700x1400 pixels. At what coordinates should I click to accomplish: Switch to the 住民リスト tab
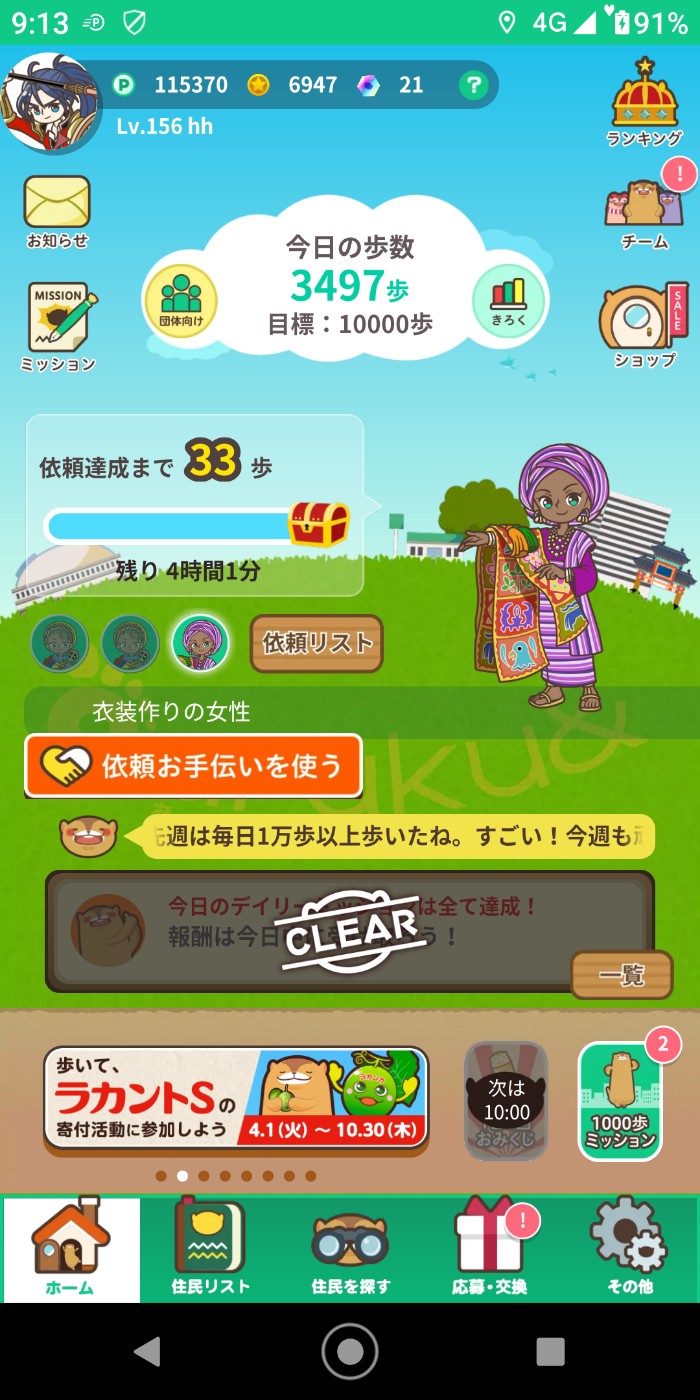[210, 1248]
